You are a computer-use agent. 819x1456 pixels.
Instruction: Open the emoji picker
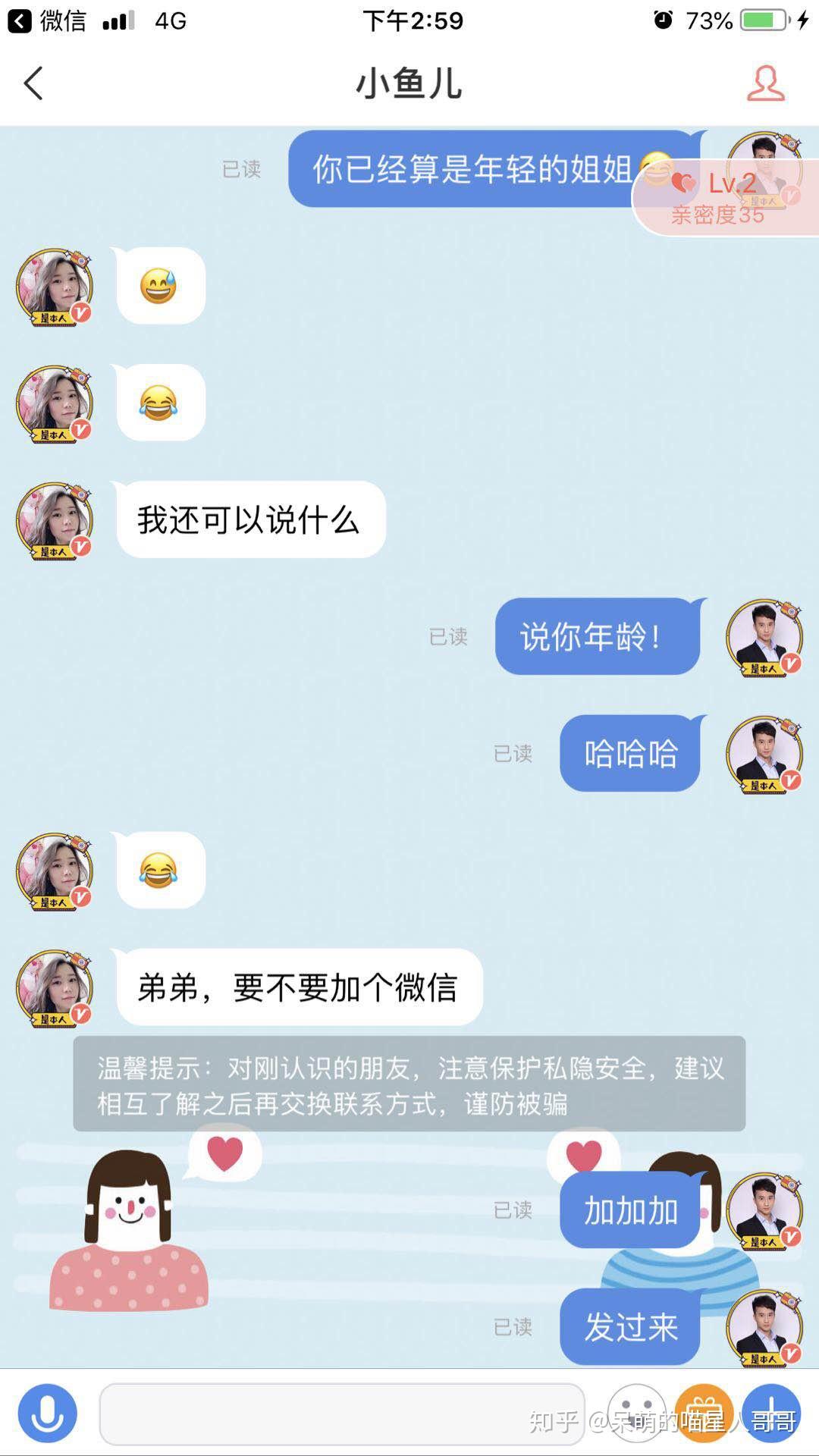click(636, 1414)
